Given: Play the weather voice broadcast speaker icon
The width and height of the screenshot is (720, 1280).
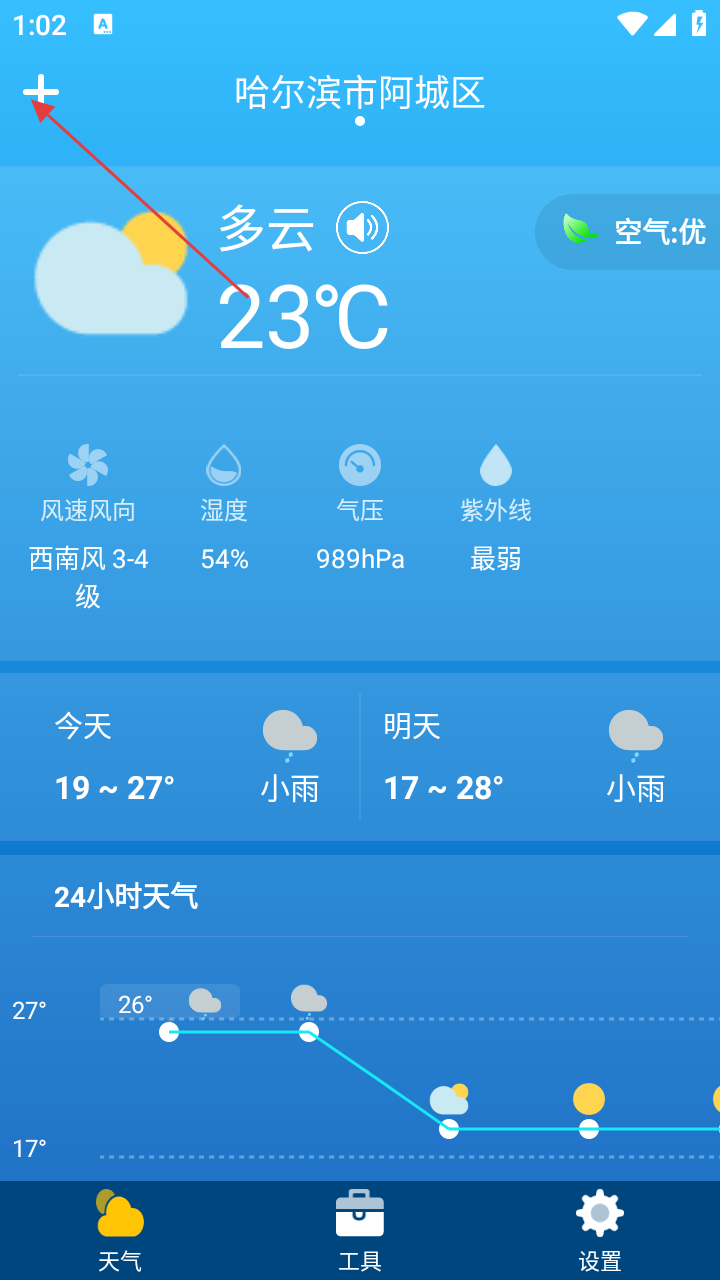Looking at the screenshot, I should pyautogui.click(x=362, y=228).
